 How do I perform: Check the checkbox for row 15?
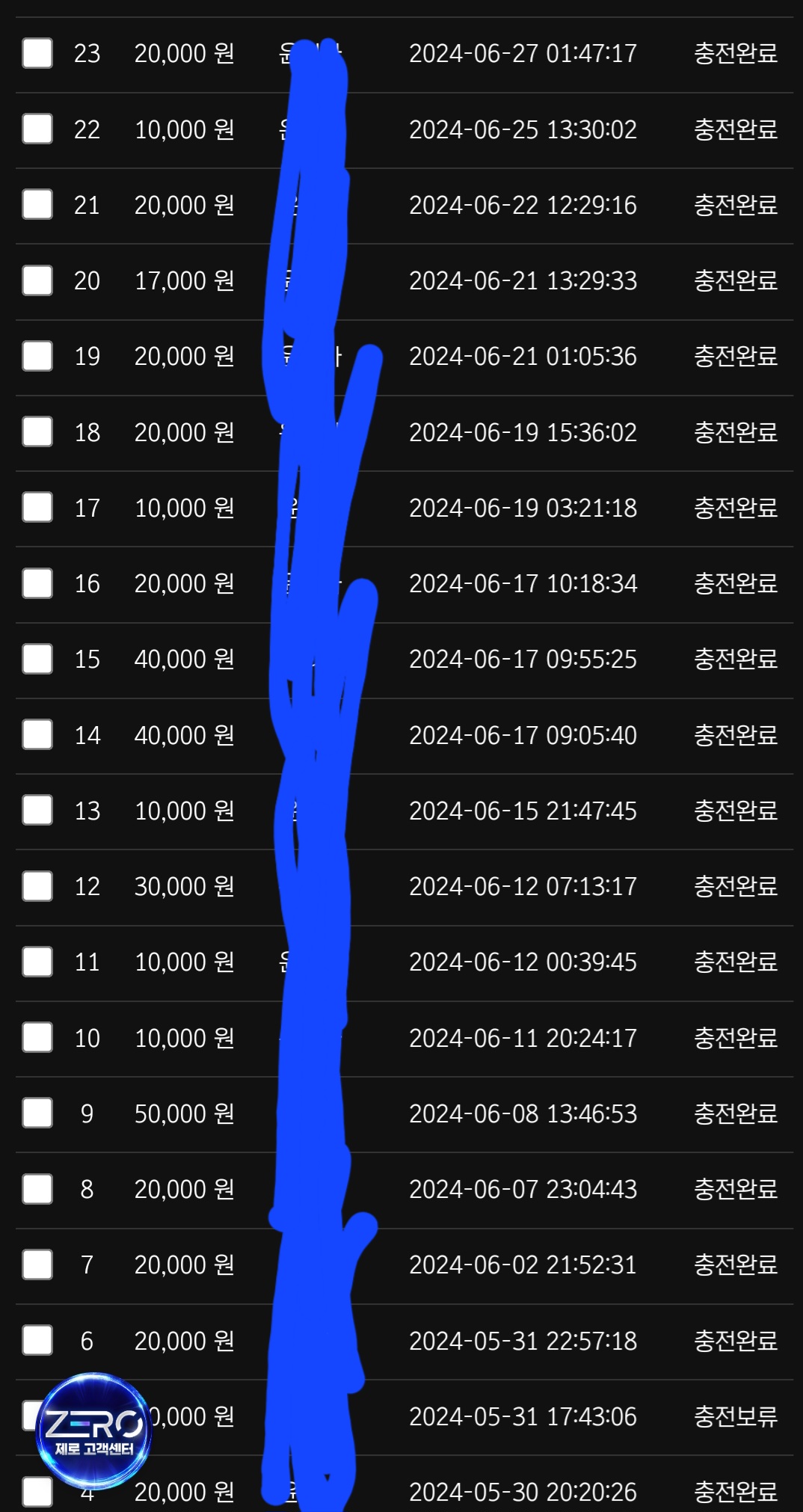click(x=36, y=659)
